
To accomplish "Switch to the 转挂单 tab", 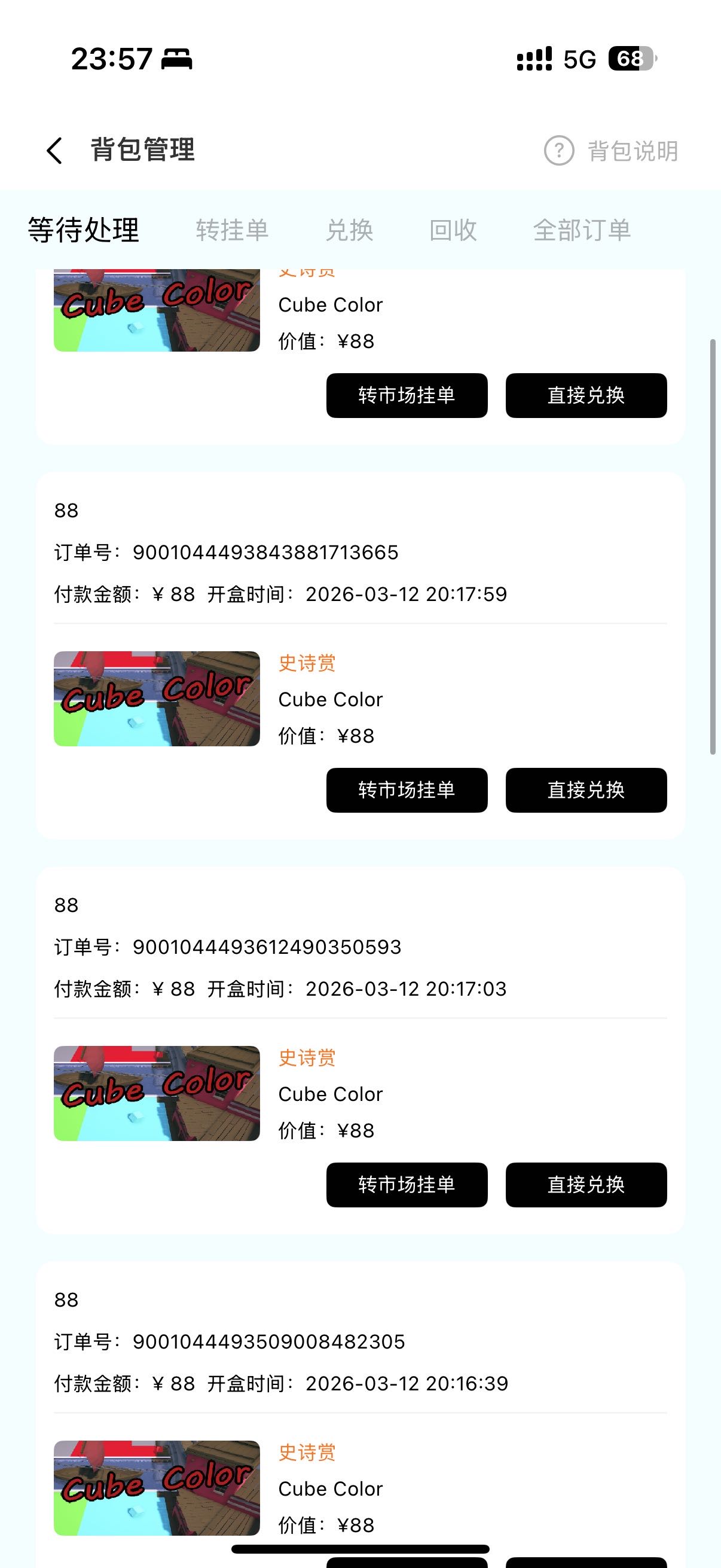I will pos(232,230).
